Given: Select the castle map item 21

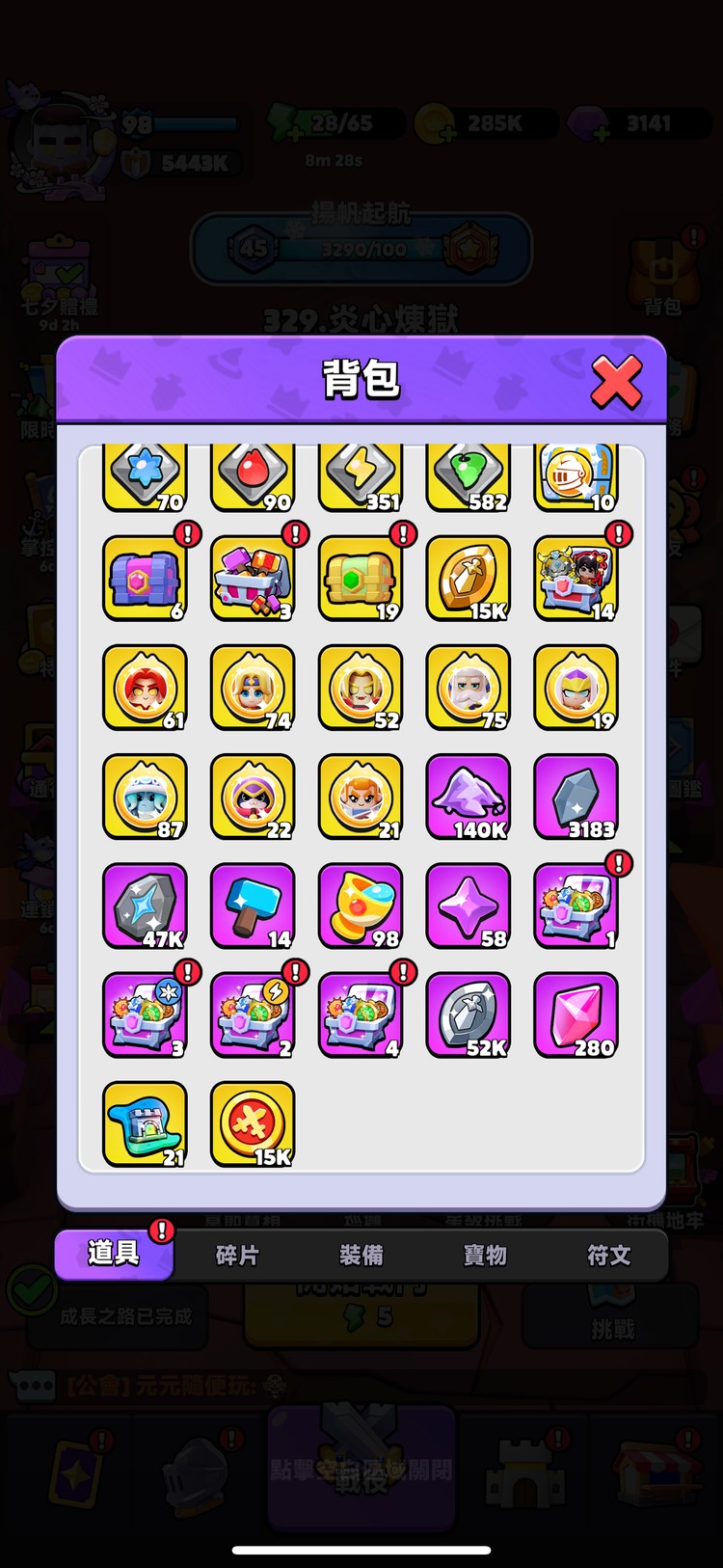Looking at the screenshot, I should (145, 1123).
